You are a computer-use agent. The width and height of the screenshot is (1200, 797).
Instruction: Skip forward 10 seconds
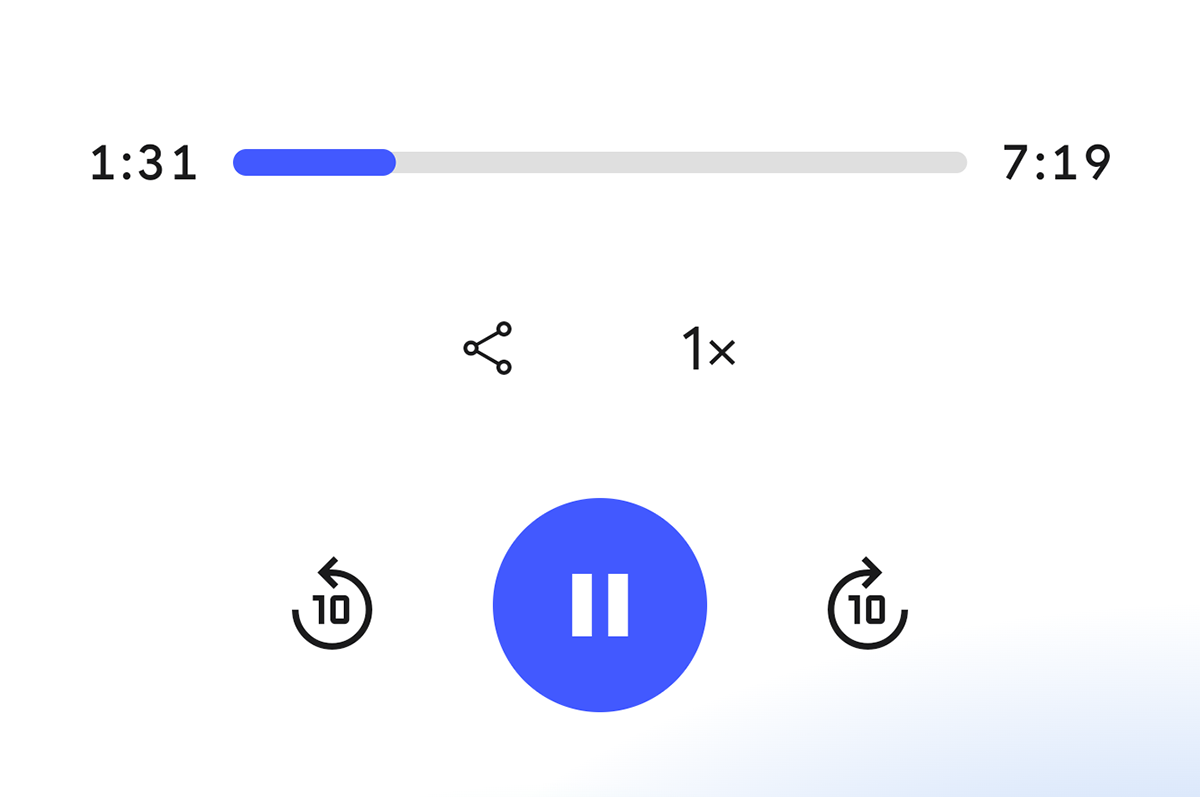pyautogui.click(x=867, y=605)
